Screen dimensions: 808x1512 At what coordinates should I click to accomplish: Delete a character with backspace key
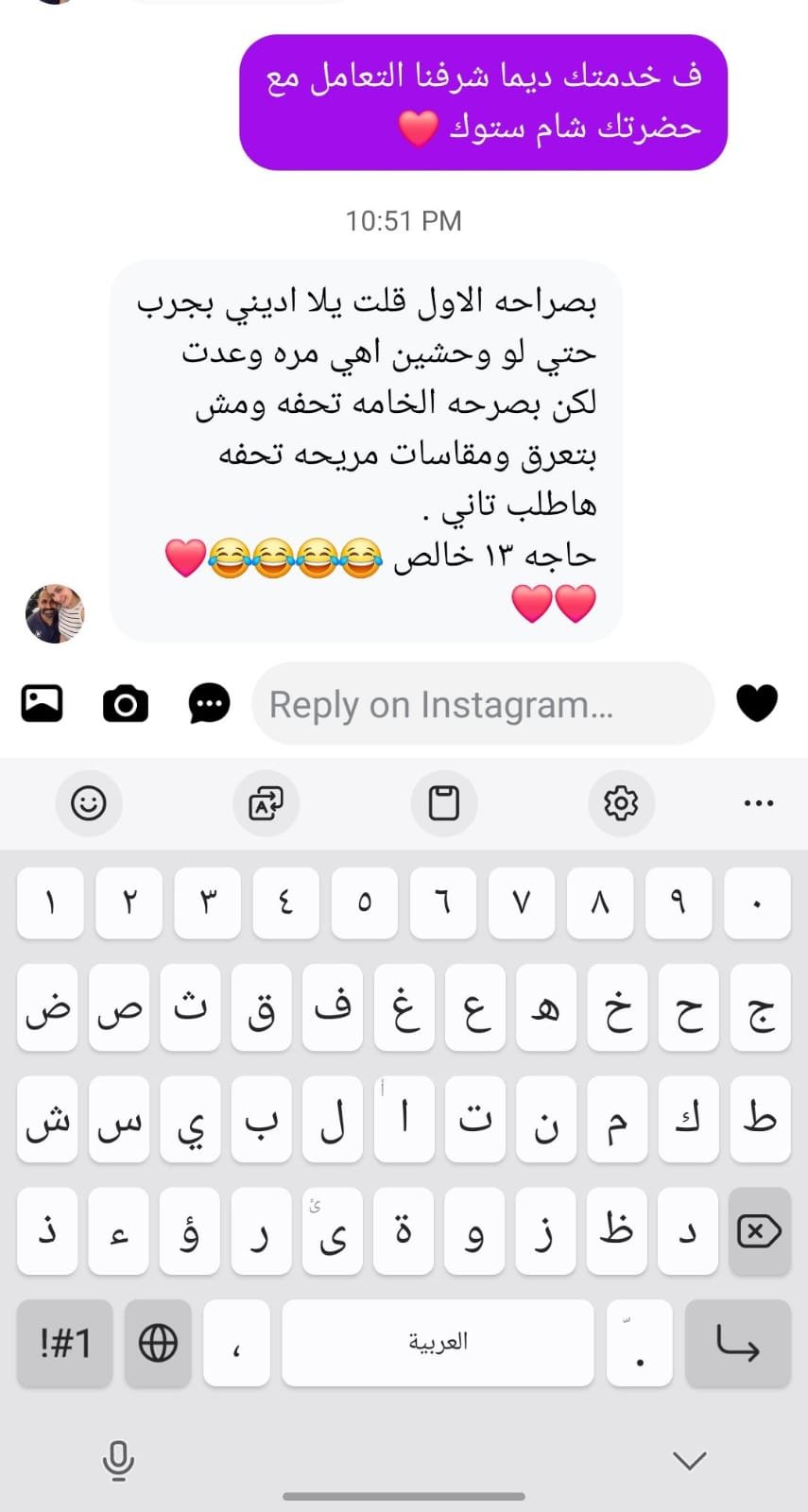pos(758,1231)
